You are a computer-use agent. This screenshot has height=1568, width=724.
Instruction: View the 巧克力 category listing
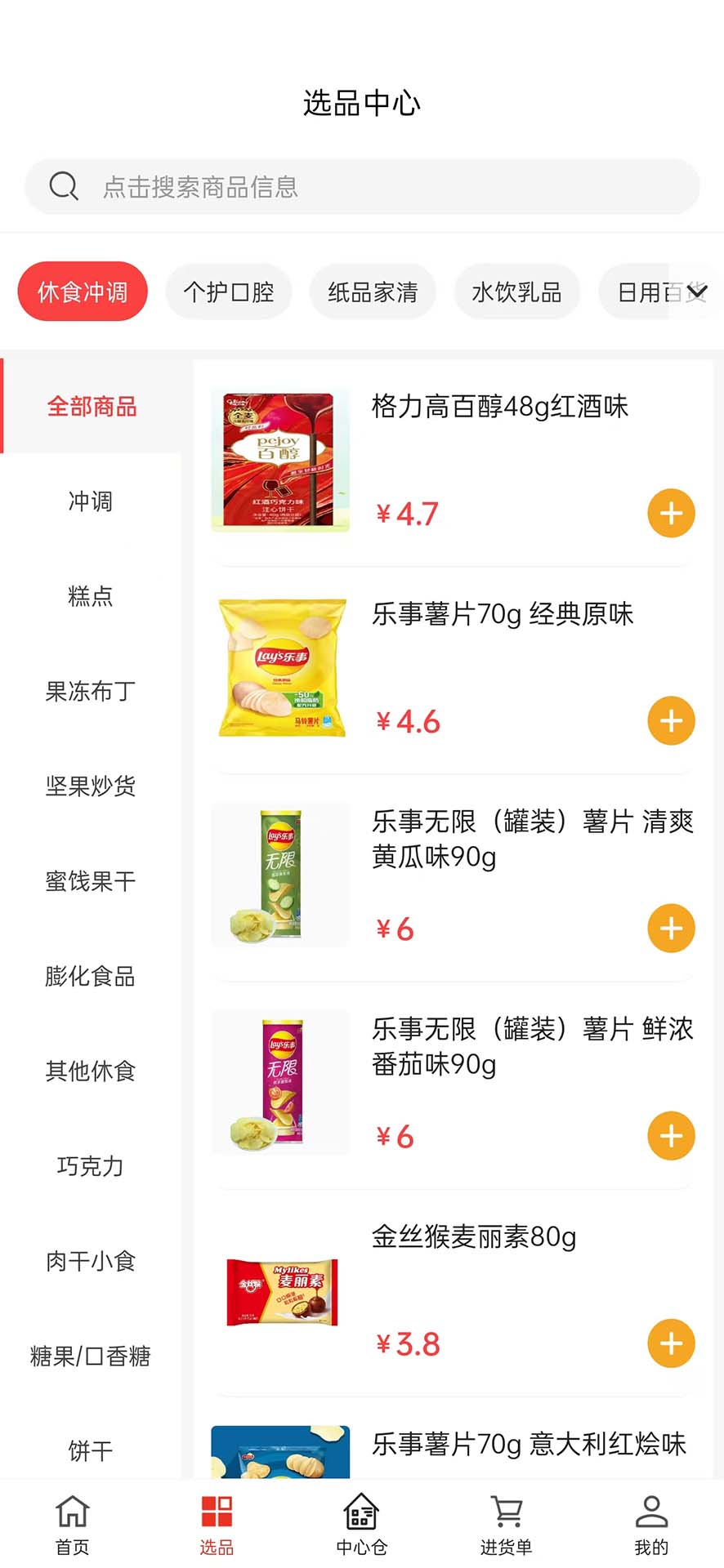(x=91, y=1166)
